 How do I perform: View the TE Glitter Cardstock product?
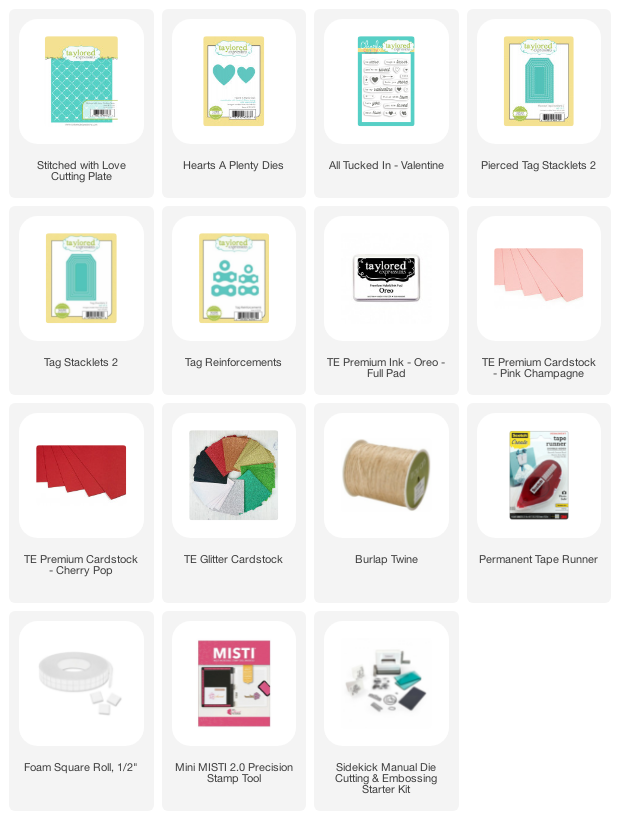[233, 476]
